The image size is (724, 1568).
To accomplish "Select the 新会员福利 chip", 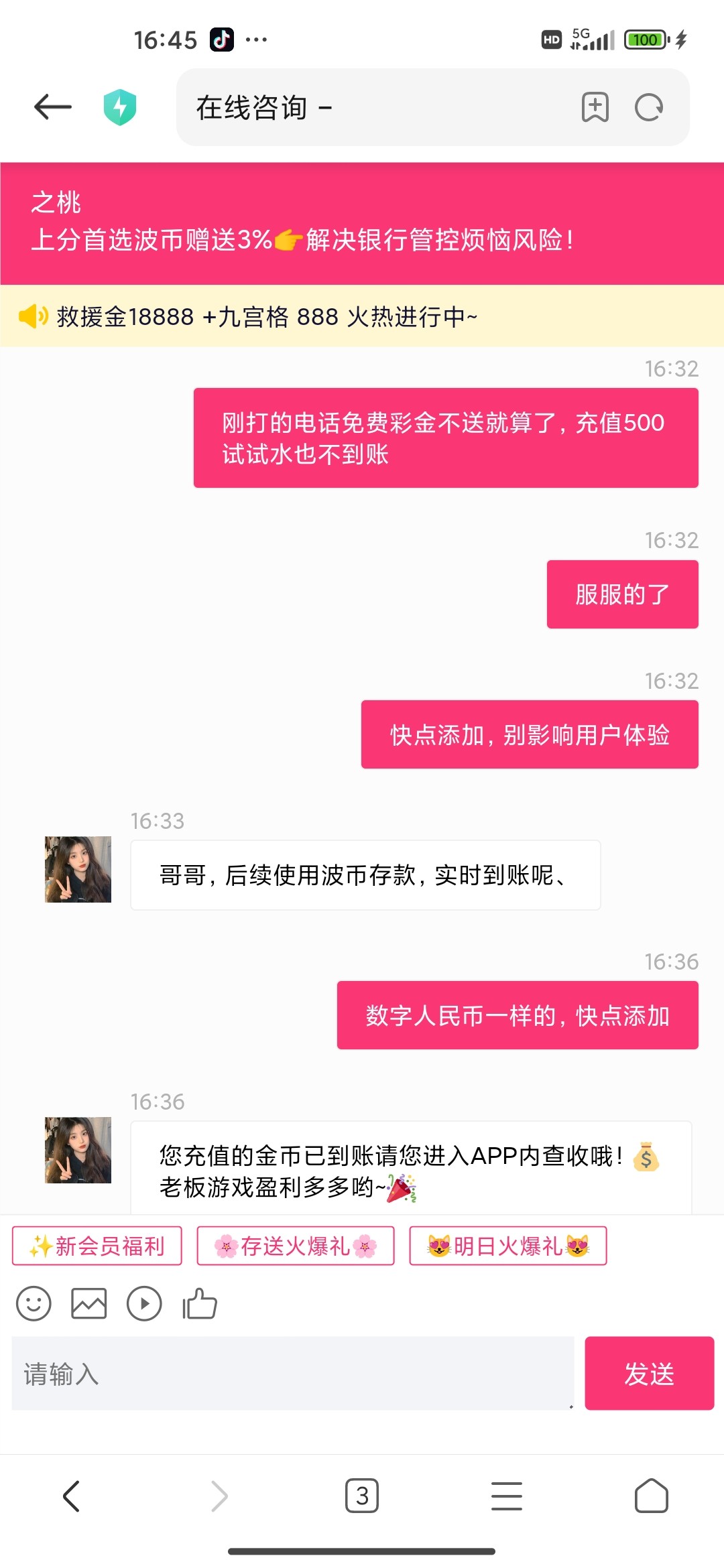I will point(97,1246).
